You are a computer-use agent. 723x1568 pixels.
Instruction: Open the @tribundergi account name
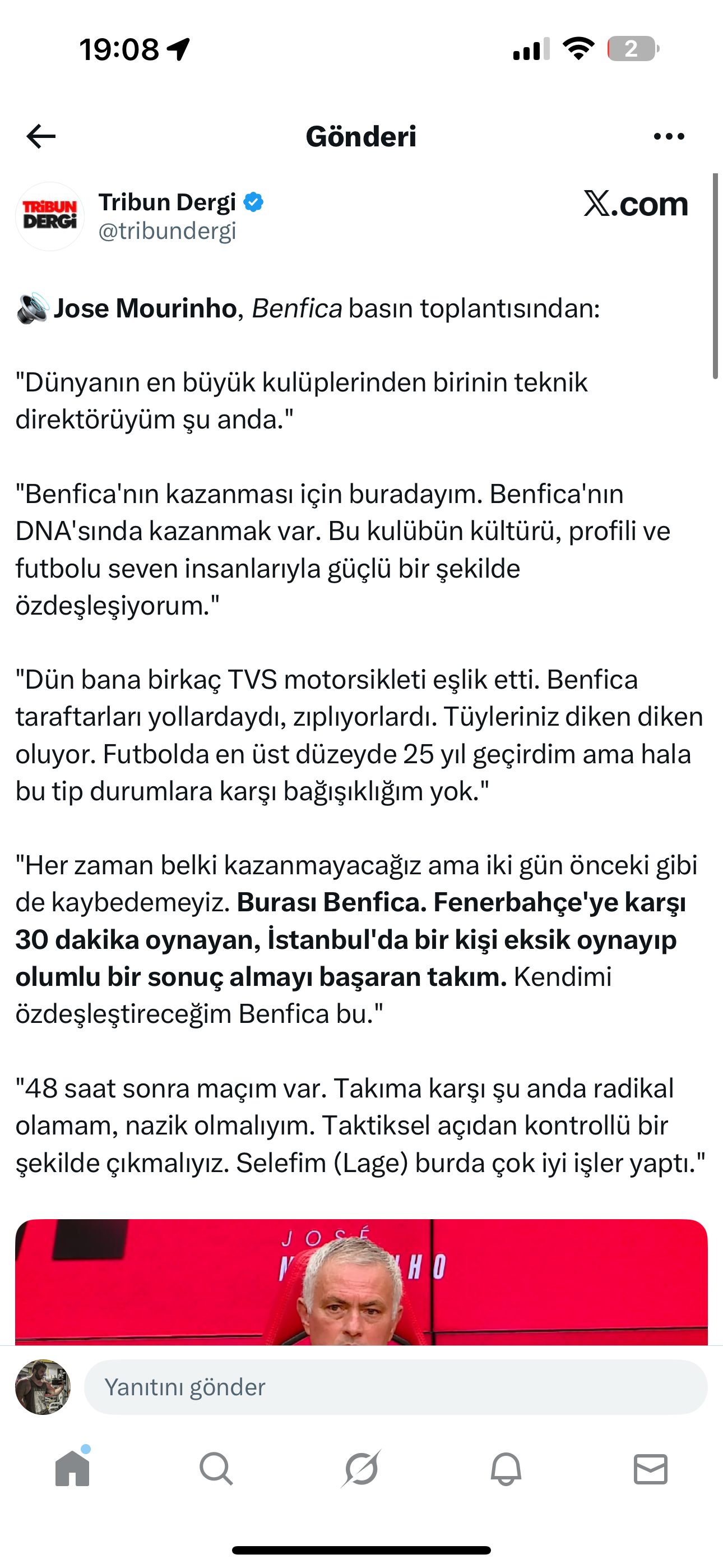[x=168, y=231]
